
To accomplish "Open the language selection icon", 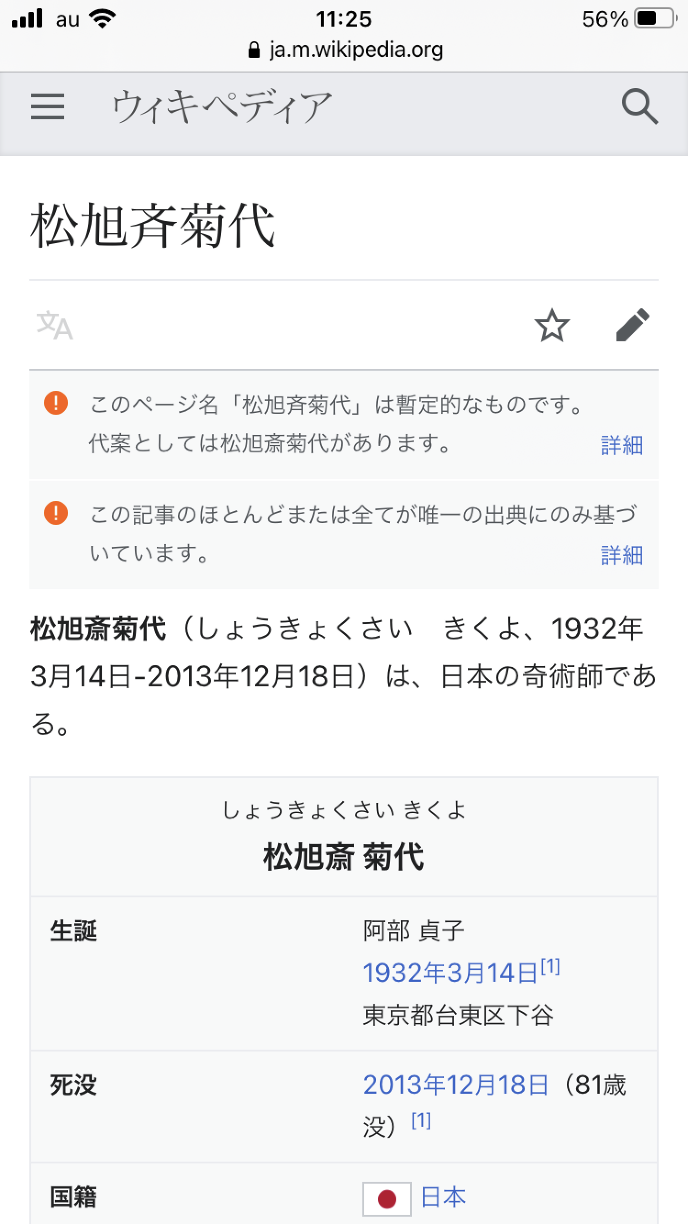I will [x=55, y=325].
